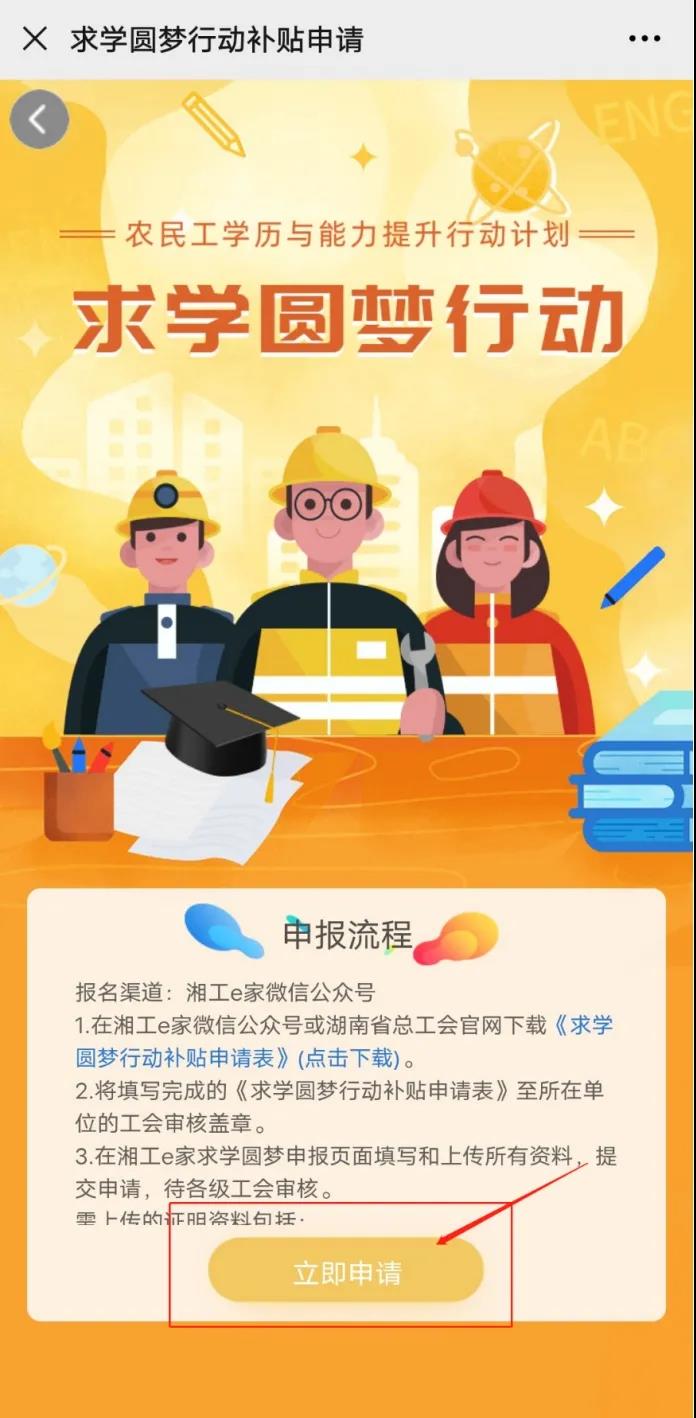This screenshot has width=696, height=1418.
Task: Close the 求学圆梦行动补贴申请 page
Action: coord(35,39)
